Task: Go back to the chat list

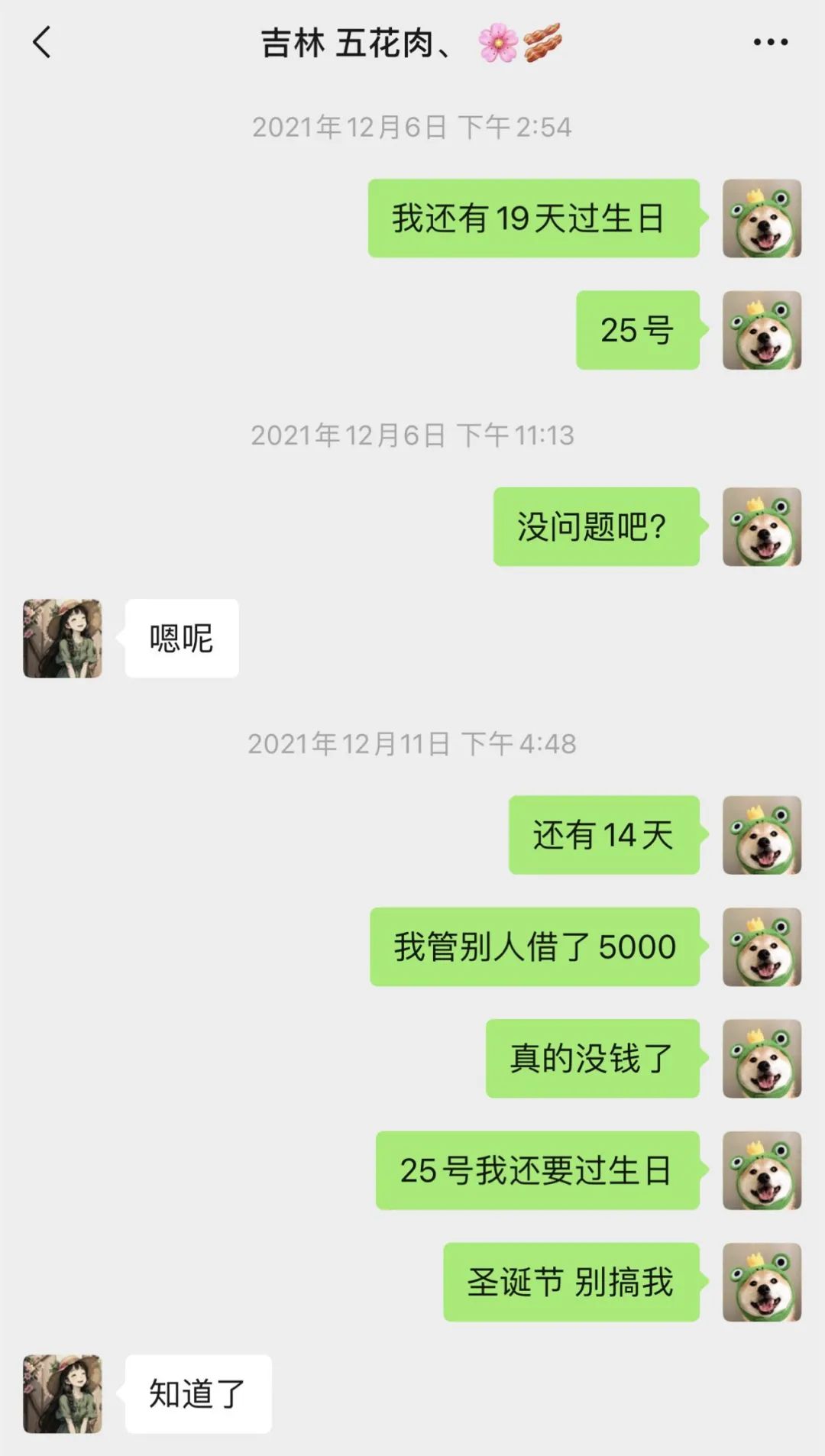Action: tap(42, 42)
